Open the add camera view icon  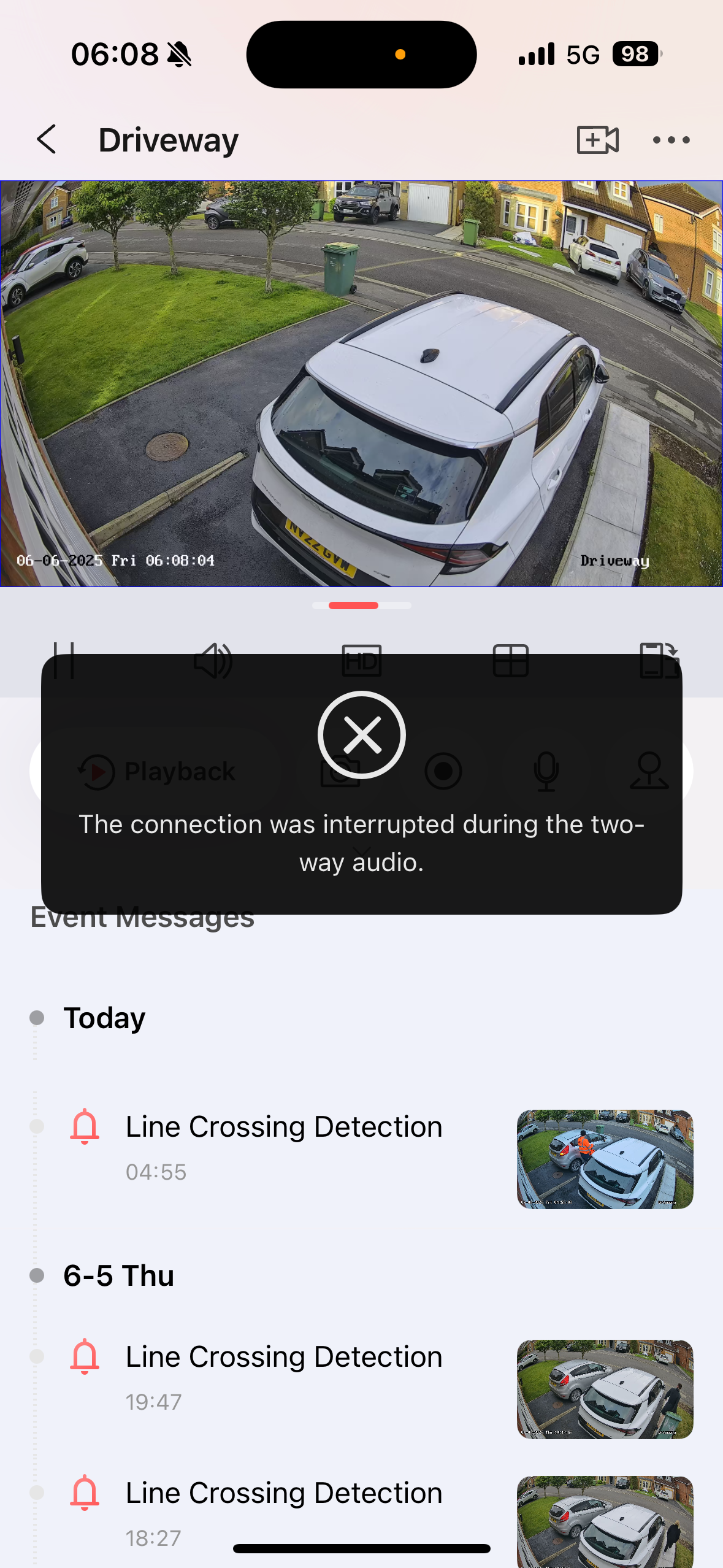pos(597,140)
